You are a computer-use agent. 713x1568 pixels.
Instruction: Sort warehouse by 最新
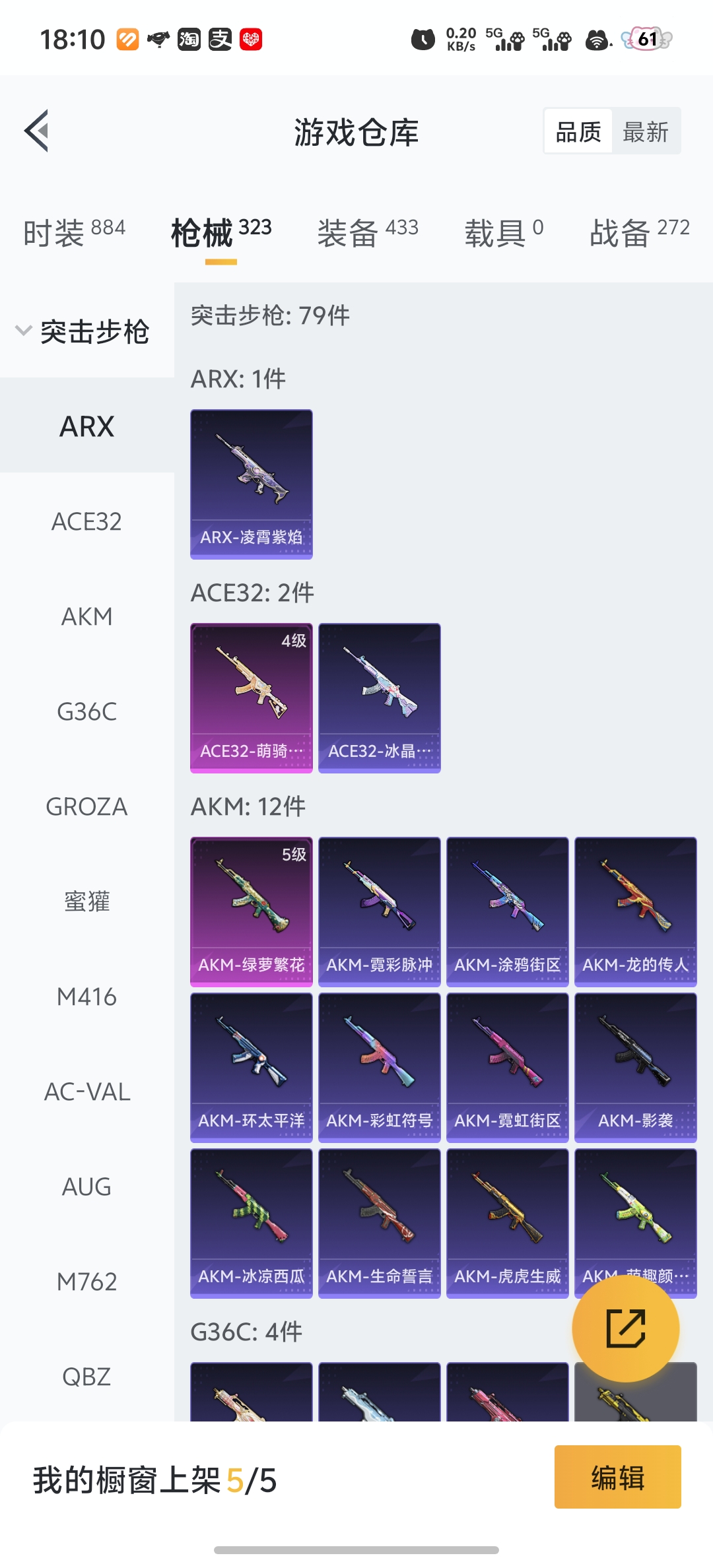[645, 132]
